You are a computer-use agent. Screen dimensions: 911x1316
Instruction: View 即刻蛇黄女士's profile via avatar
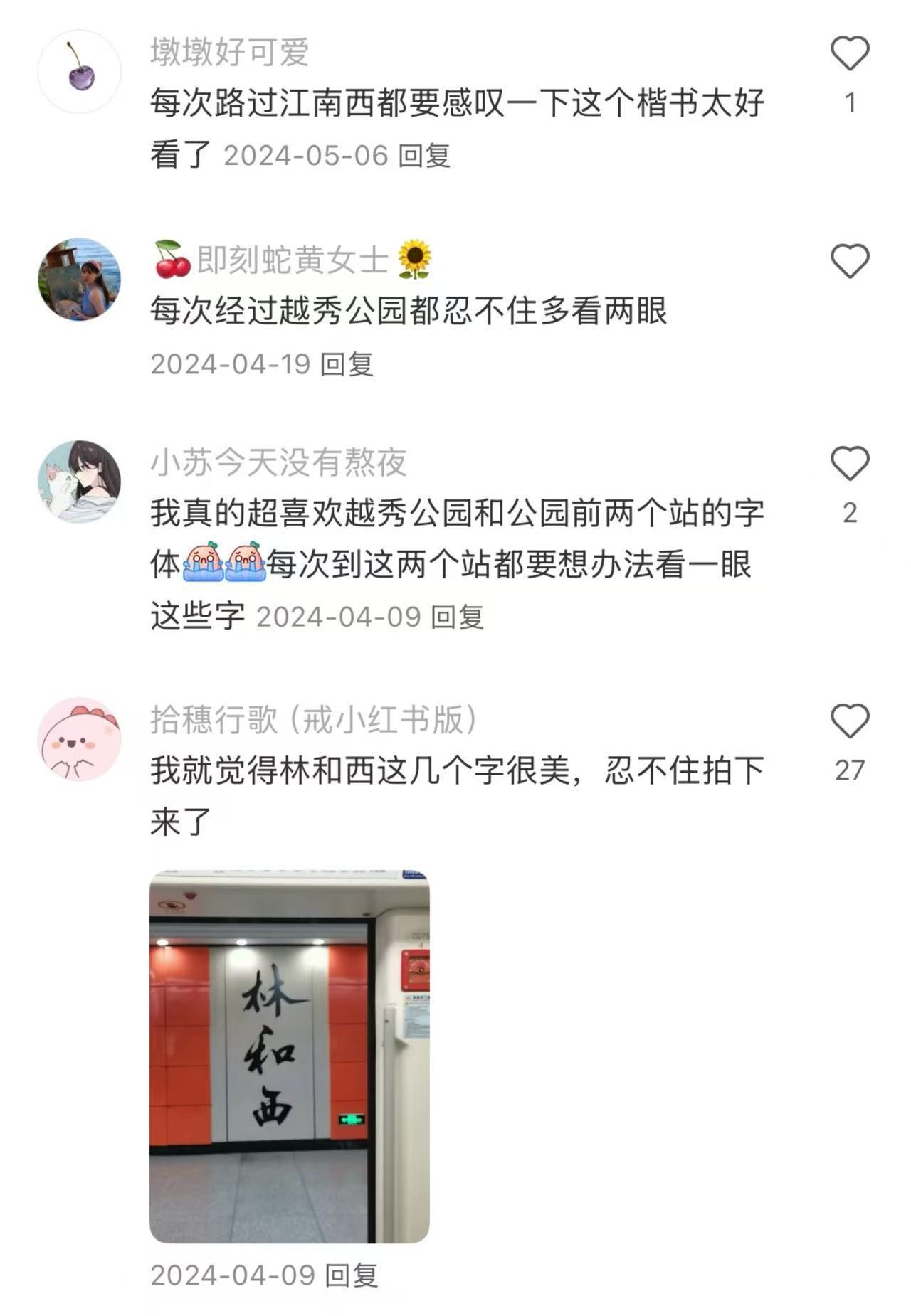point(79,280)
